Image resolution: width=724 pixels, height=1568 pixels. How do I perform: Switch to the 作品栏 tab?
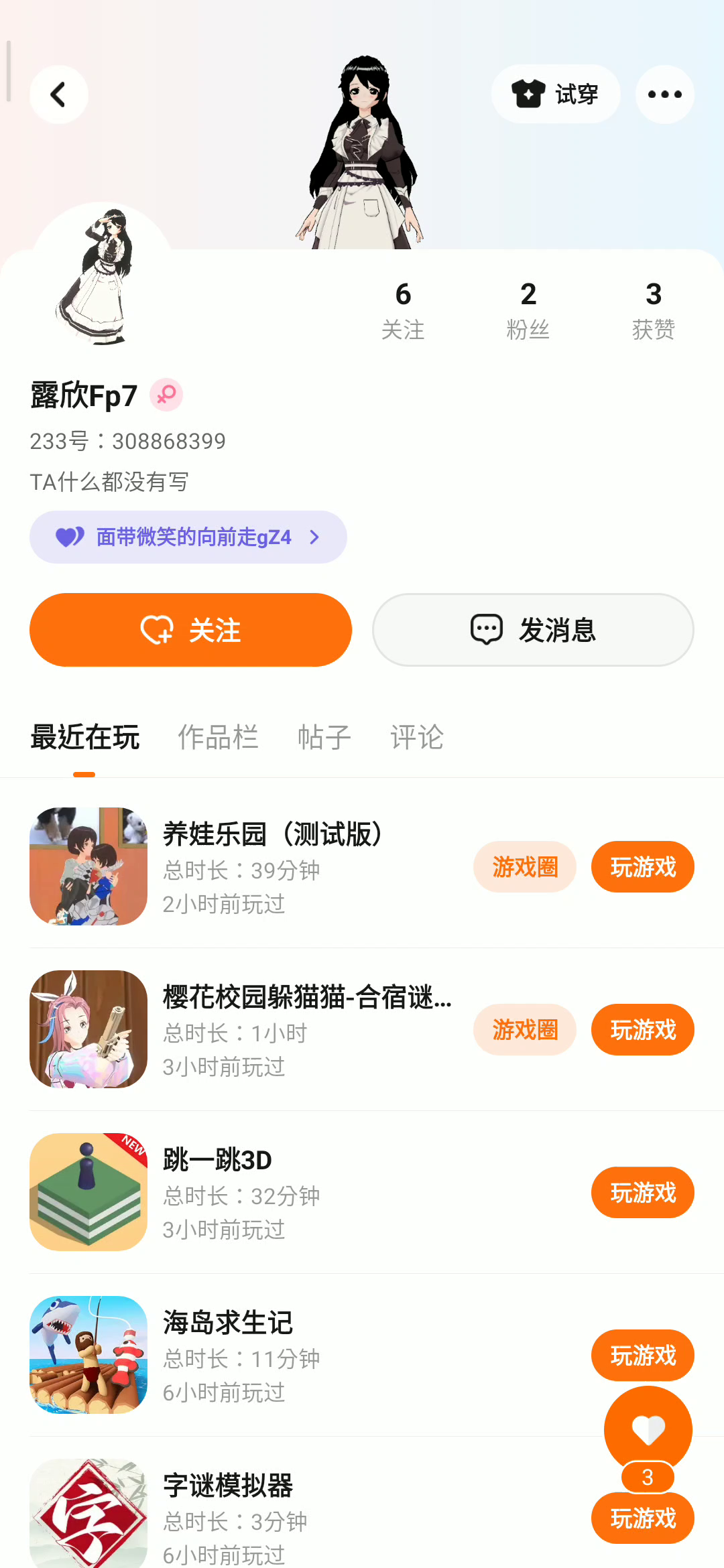(218, 737)
